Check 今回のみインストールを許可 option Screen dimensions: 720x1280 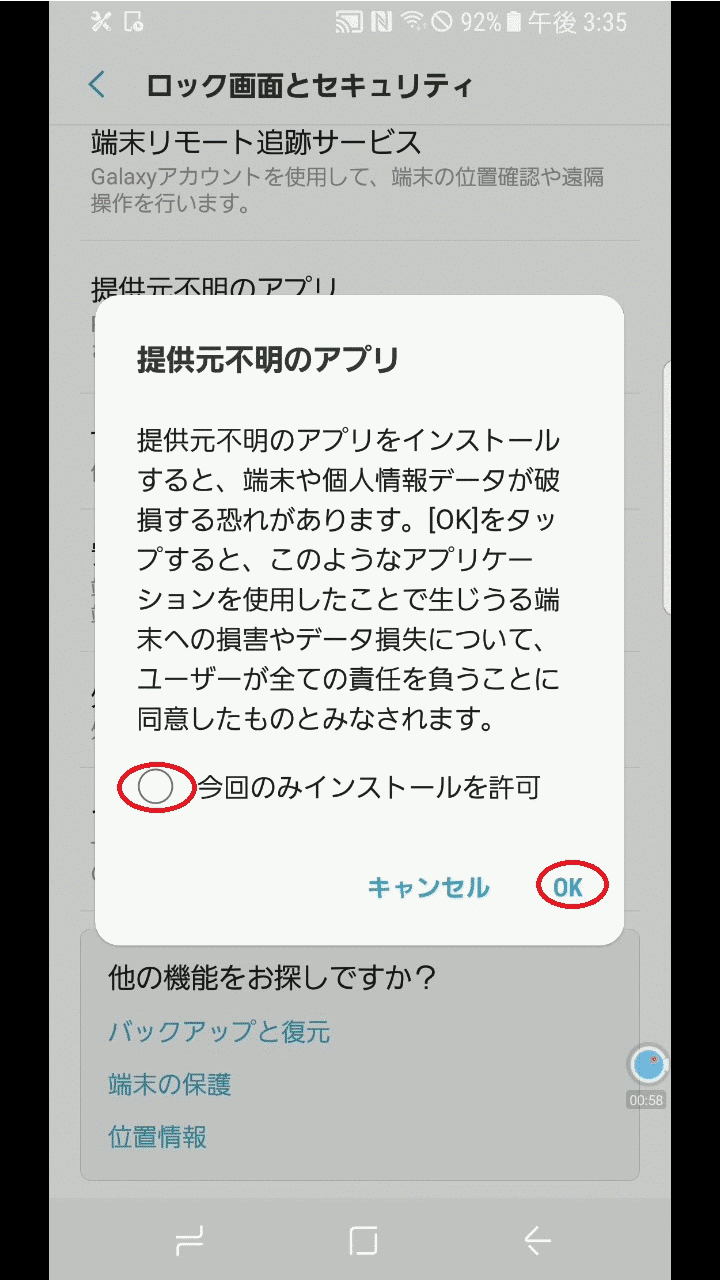point(156,788)
